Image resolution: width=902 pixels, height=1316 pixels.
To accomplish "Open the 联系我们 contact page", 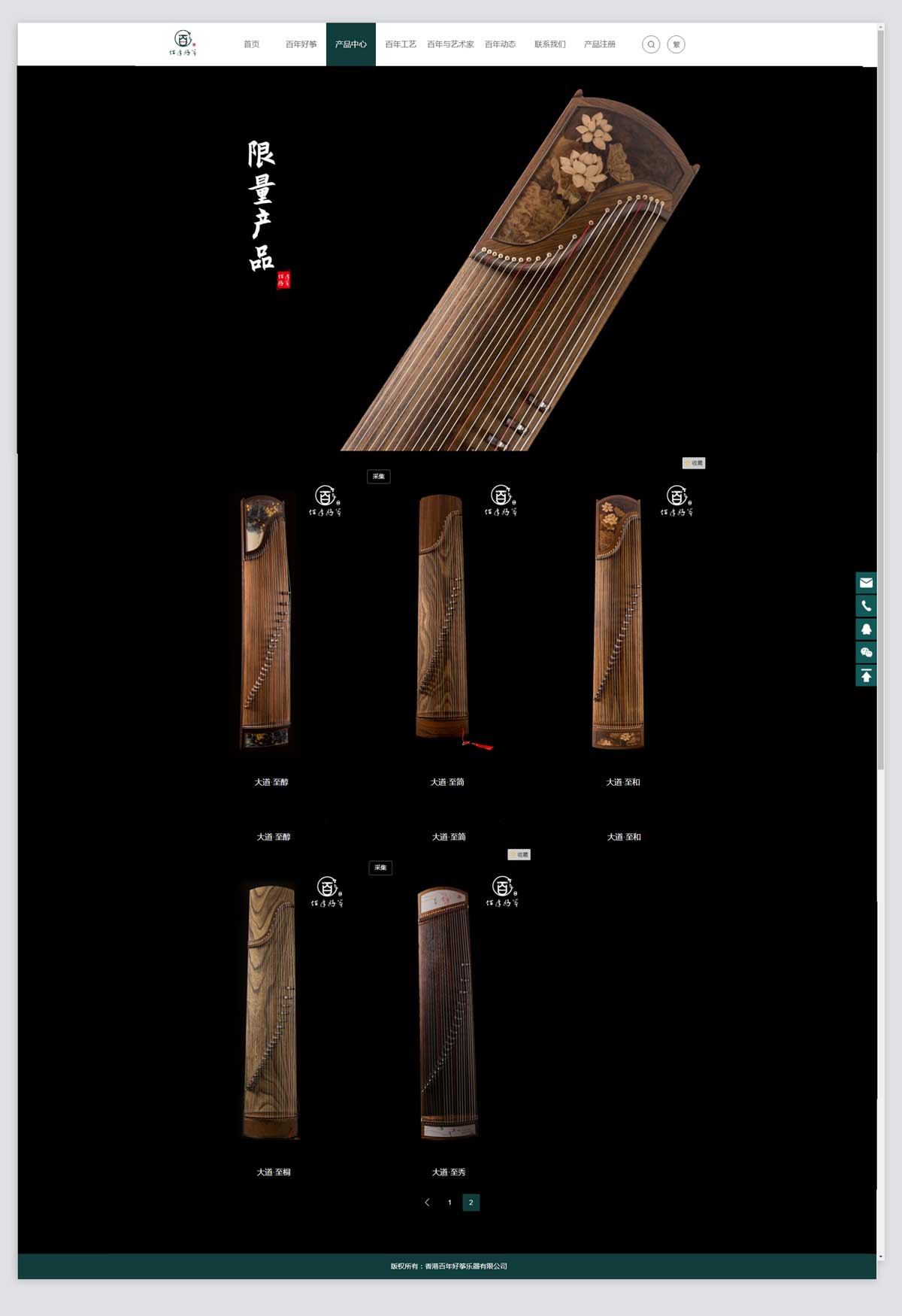I will tap(549, 44).
